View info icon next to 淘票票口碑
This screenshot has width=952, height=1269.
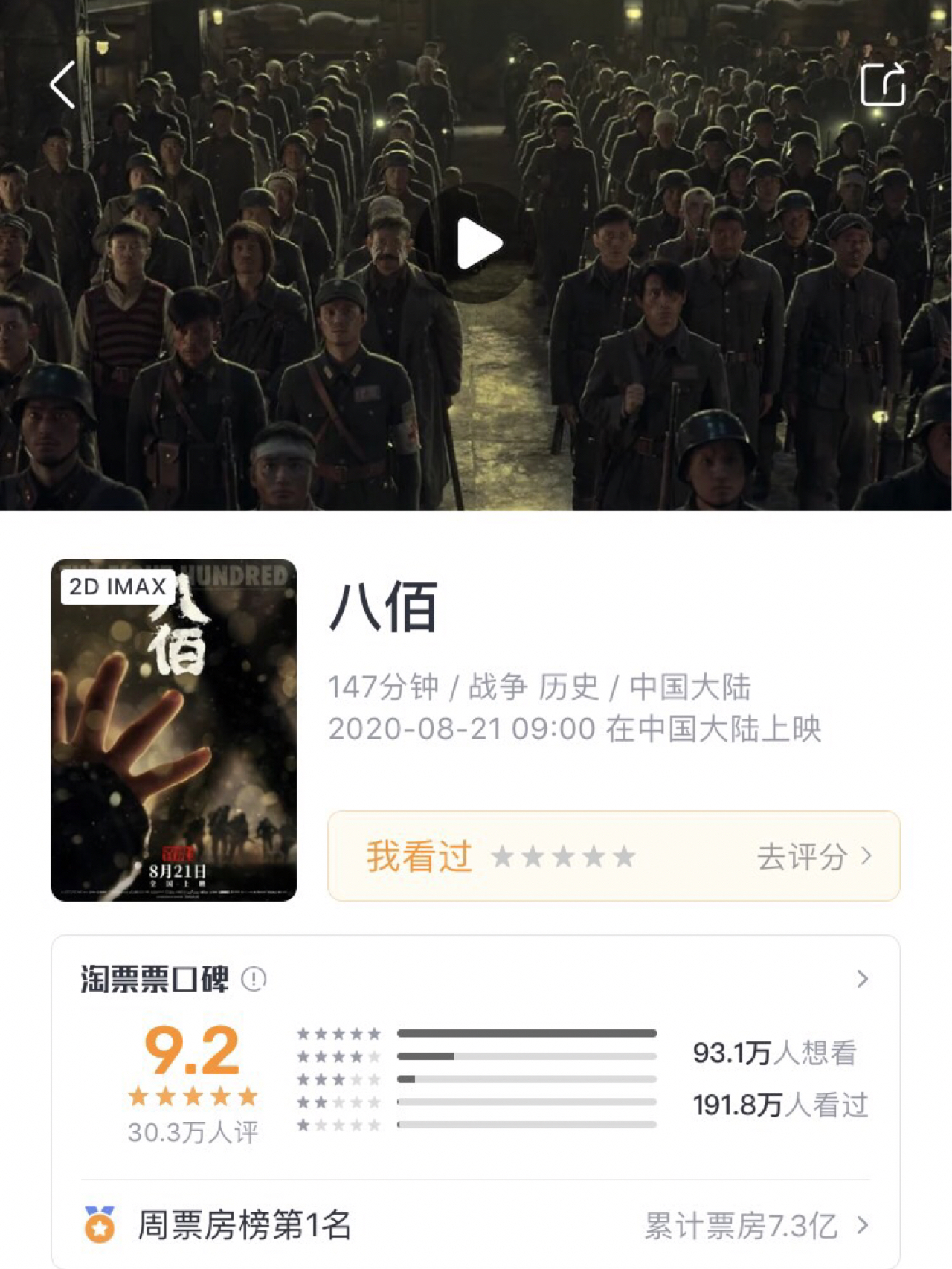coord(254,979)
